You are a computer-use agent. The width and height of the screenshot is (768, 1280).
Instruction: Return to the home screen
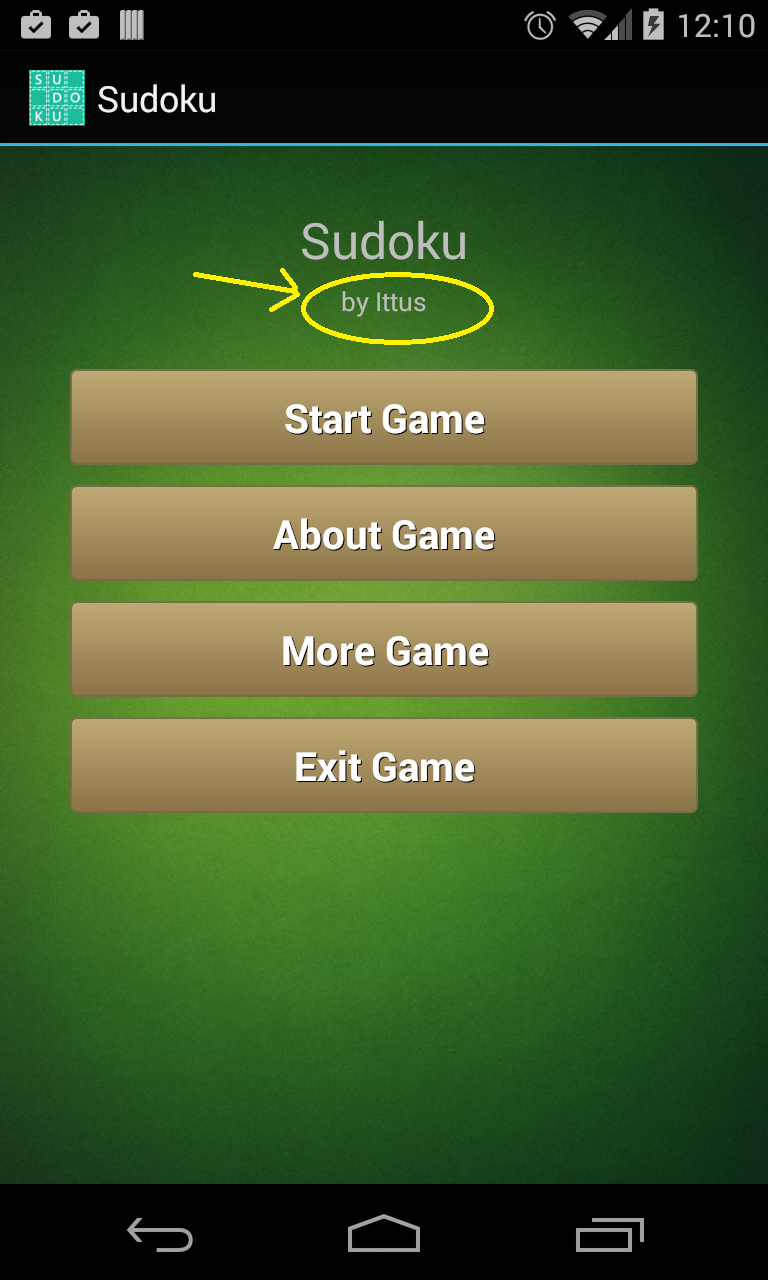pyautogui.click(x=384, y=1235)
